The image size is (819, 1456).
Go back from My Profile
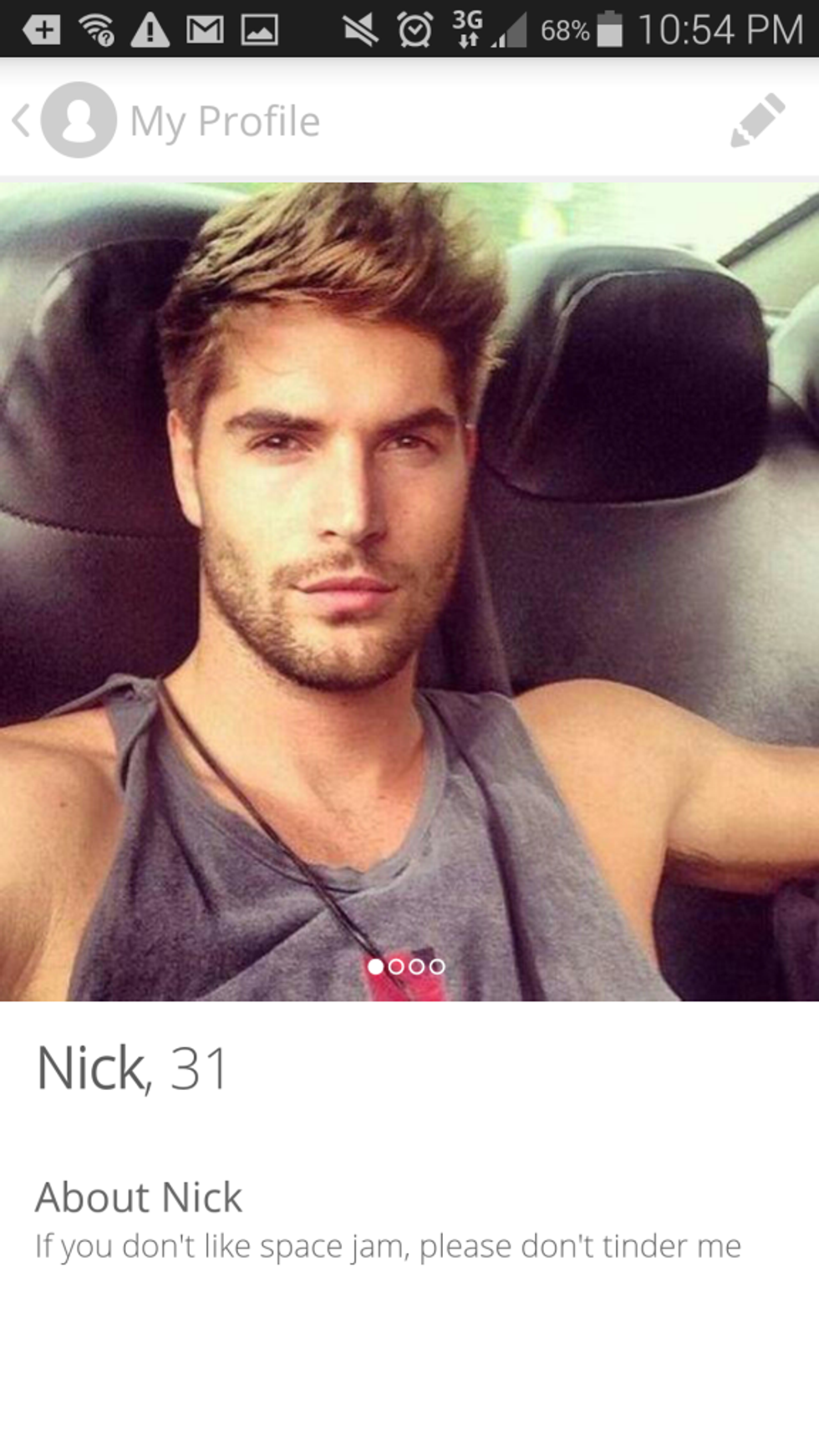pos(23,120)
